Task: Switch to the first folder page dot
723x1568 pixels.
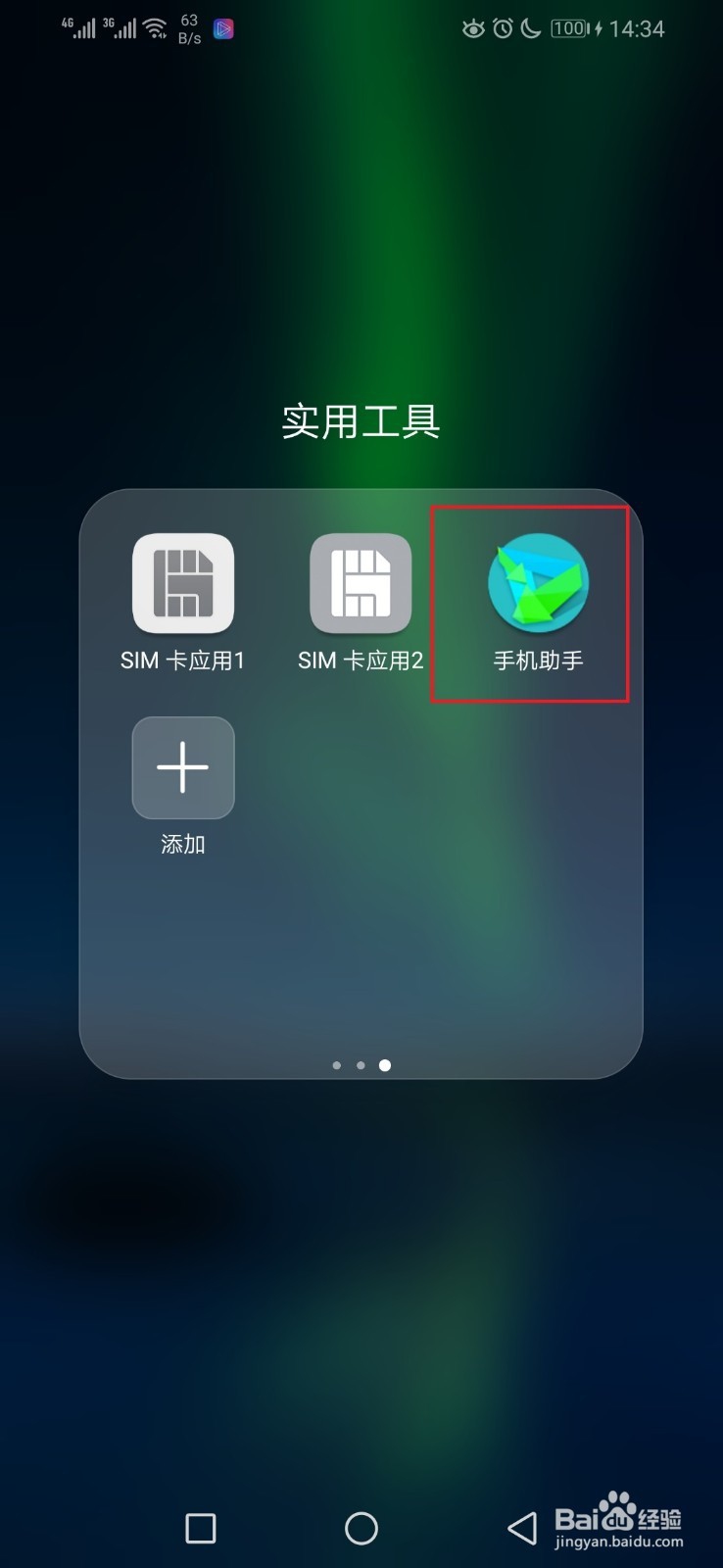Action: click(337, 1065)
